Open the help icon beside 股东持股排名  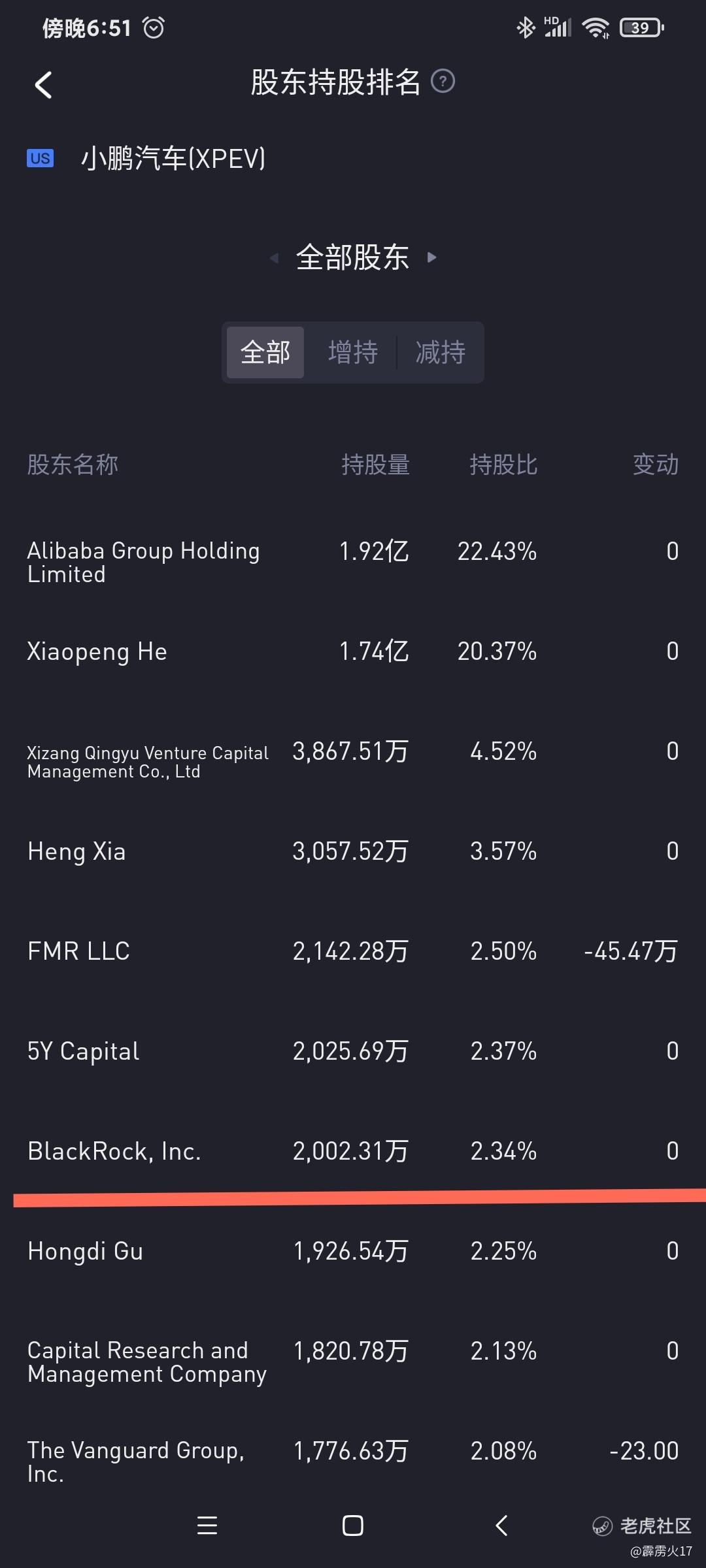click(443, 82)
